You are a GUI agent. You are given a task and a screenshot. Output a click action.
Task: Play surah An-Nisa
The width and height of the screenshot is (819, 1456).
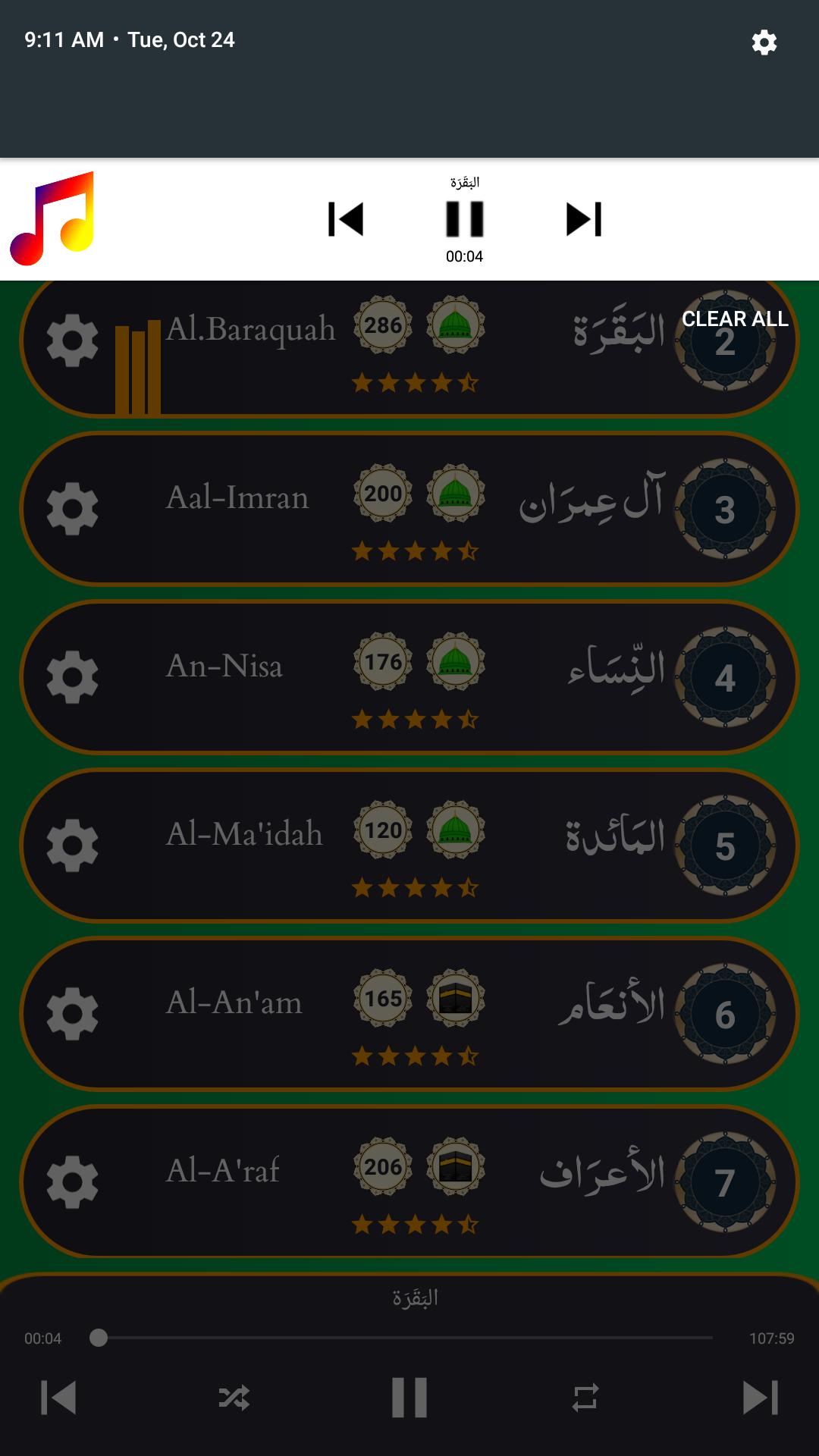click(409, 677)
